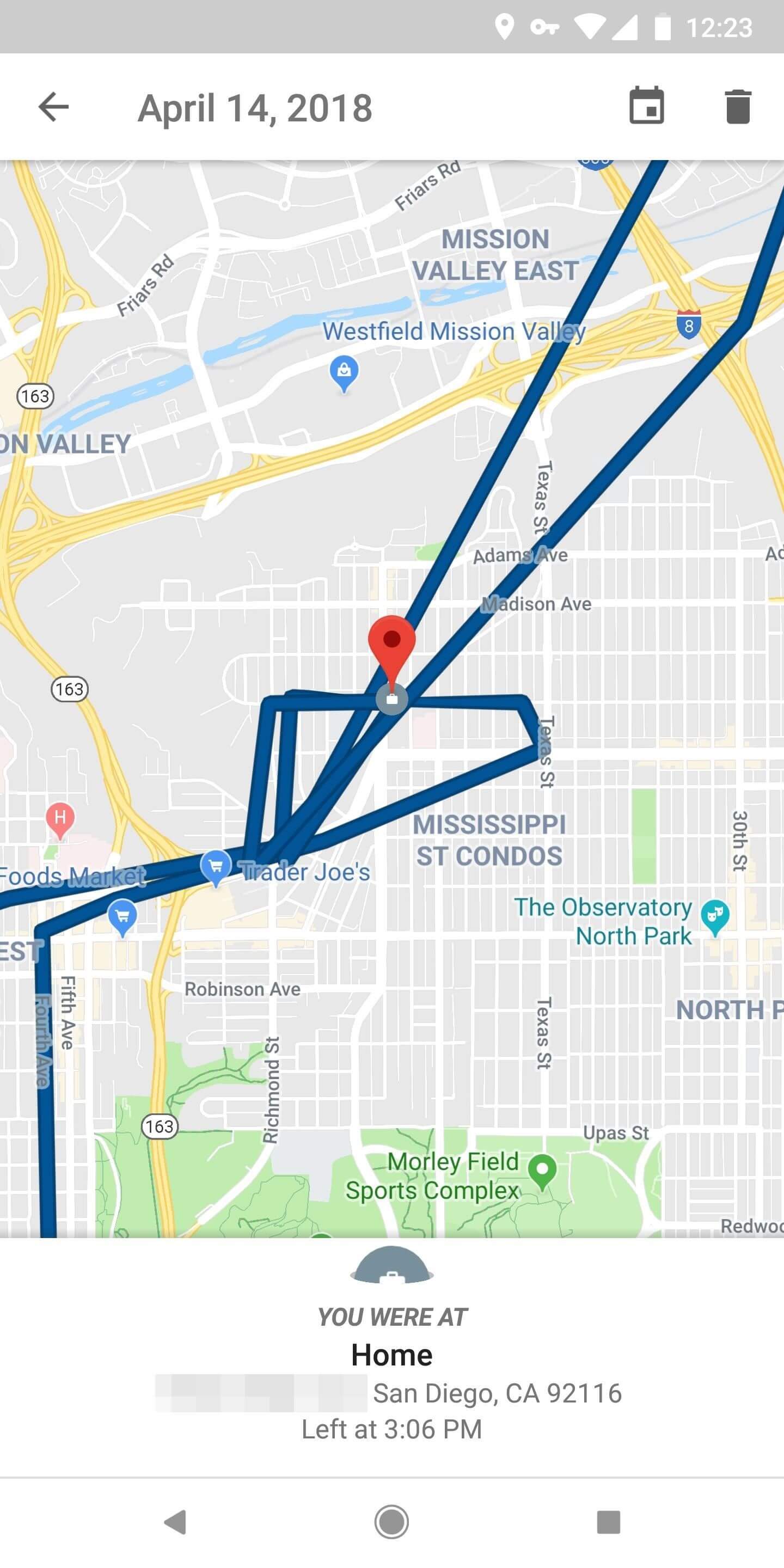Tap the system home button

(x=391, y=1522)
